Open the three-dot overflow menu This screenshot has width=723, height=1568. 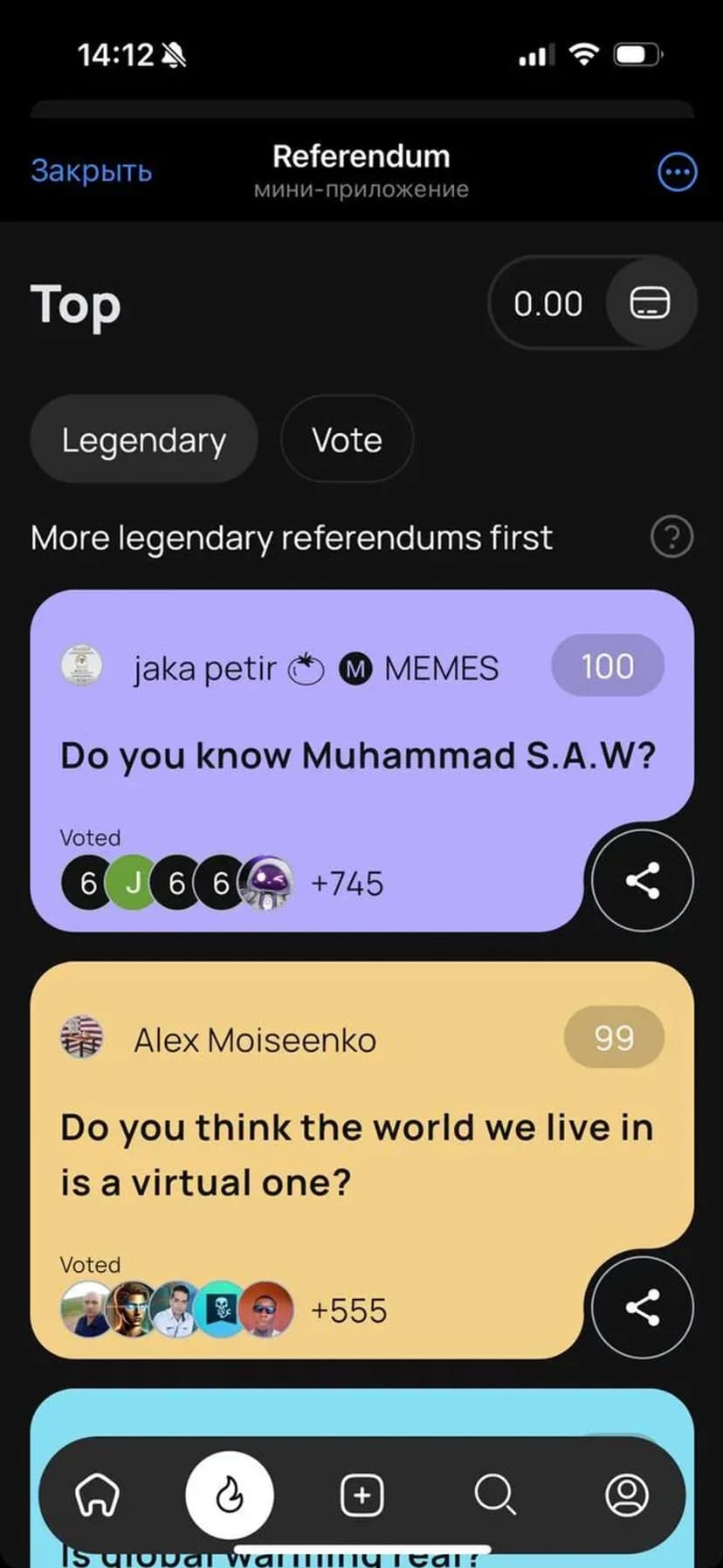(677, 172)
